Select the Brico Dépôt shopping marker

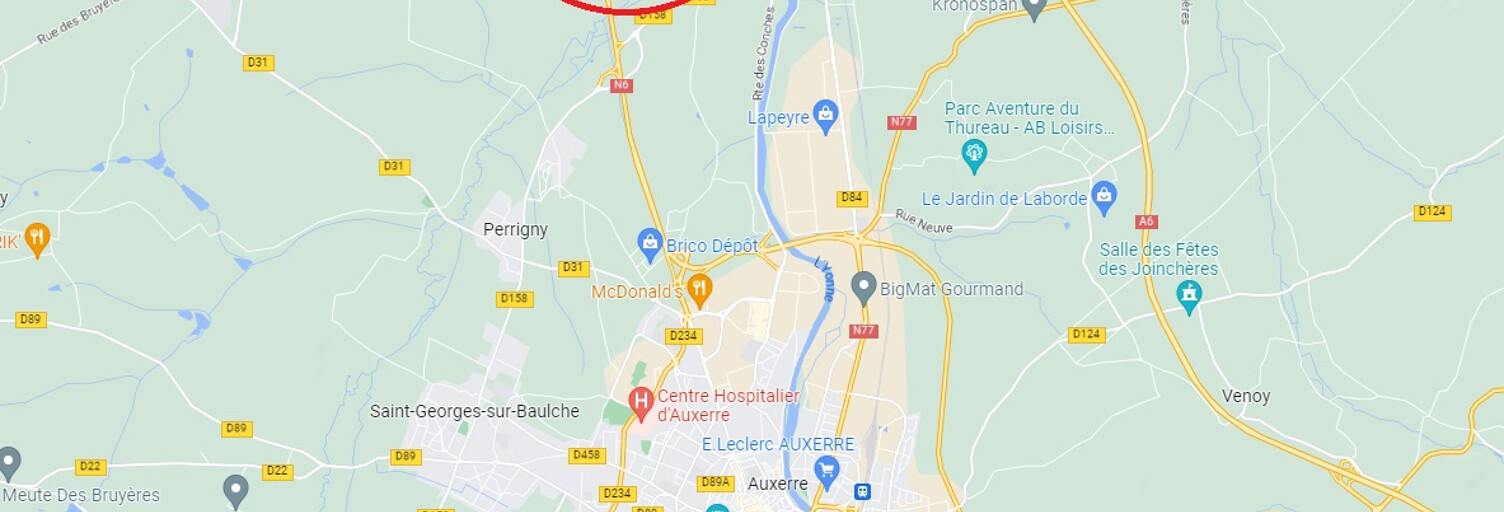650,243
